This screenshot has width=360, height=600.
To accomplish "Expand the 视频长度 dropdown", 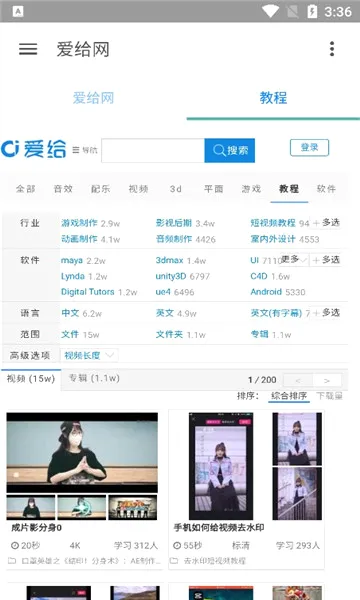I will [x=89, y=355].
